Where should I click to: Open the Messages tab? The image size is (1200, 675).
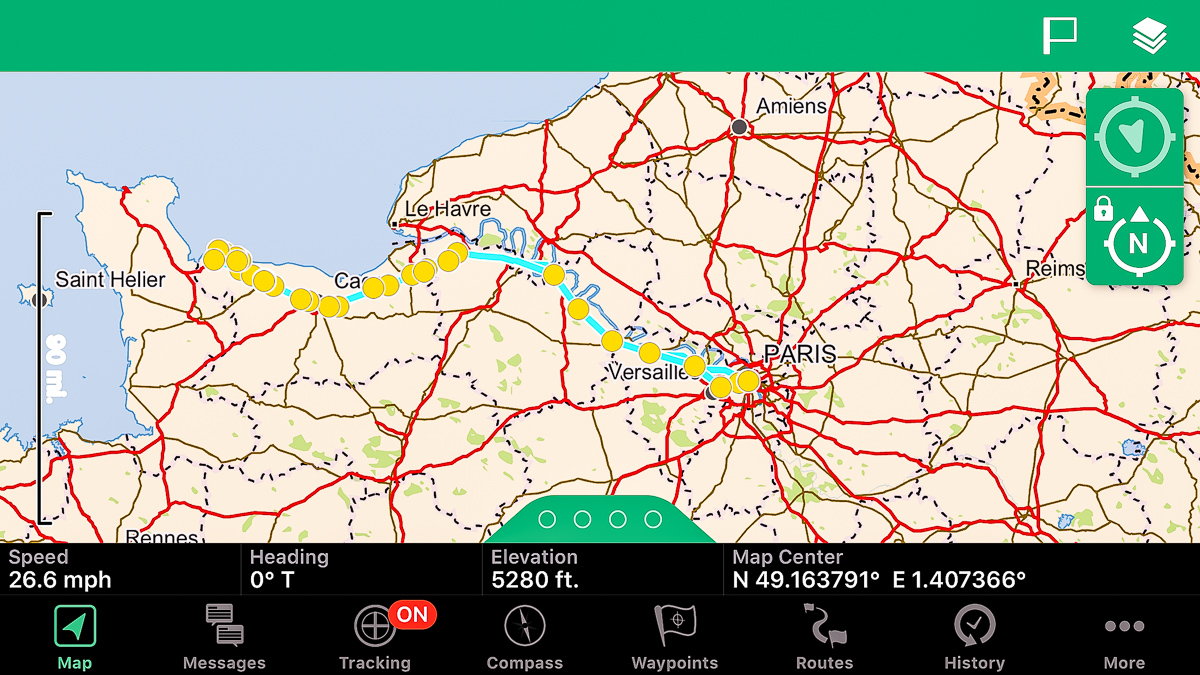[x=224, y=637]
